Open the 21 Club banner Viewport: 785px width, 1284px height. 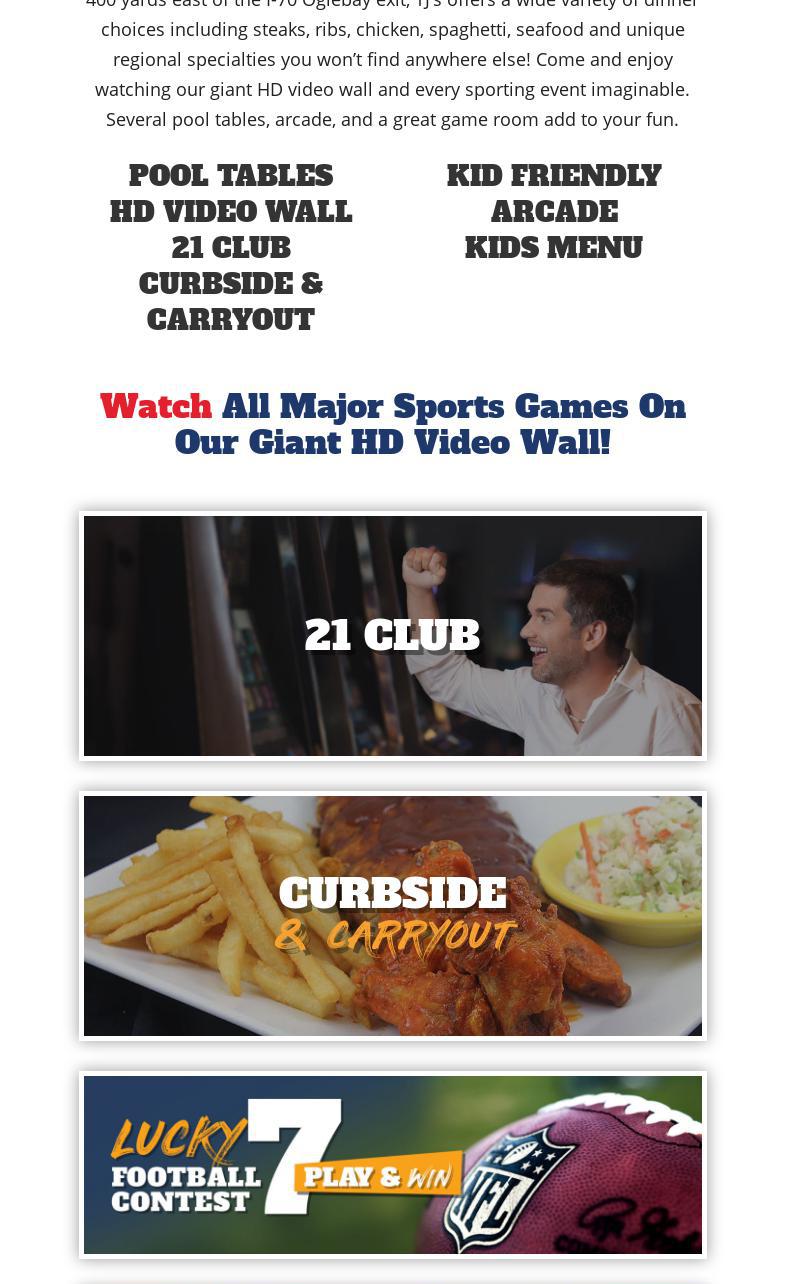pos(392,636)
